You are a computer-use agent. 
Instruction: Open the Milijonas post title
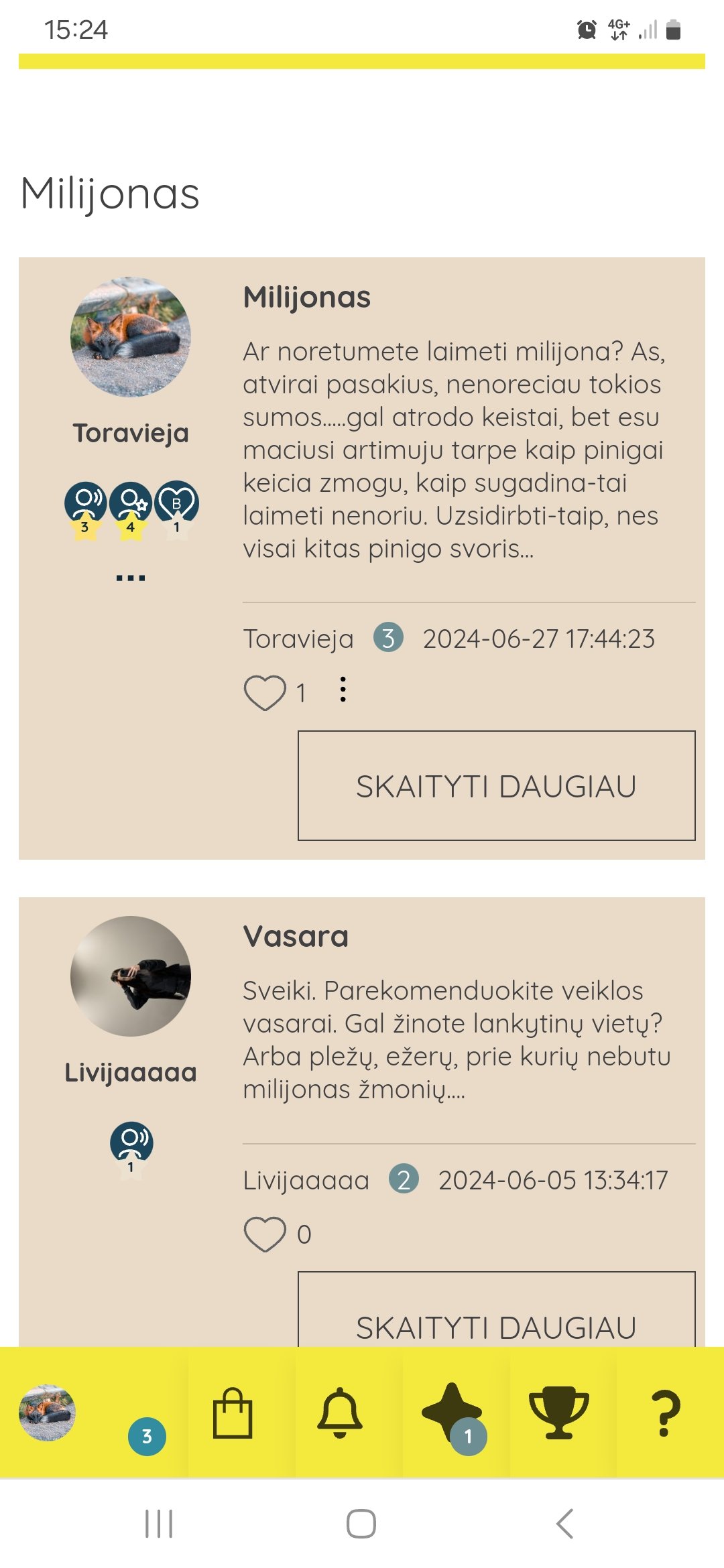tap(306, 297)
